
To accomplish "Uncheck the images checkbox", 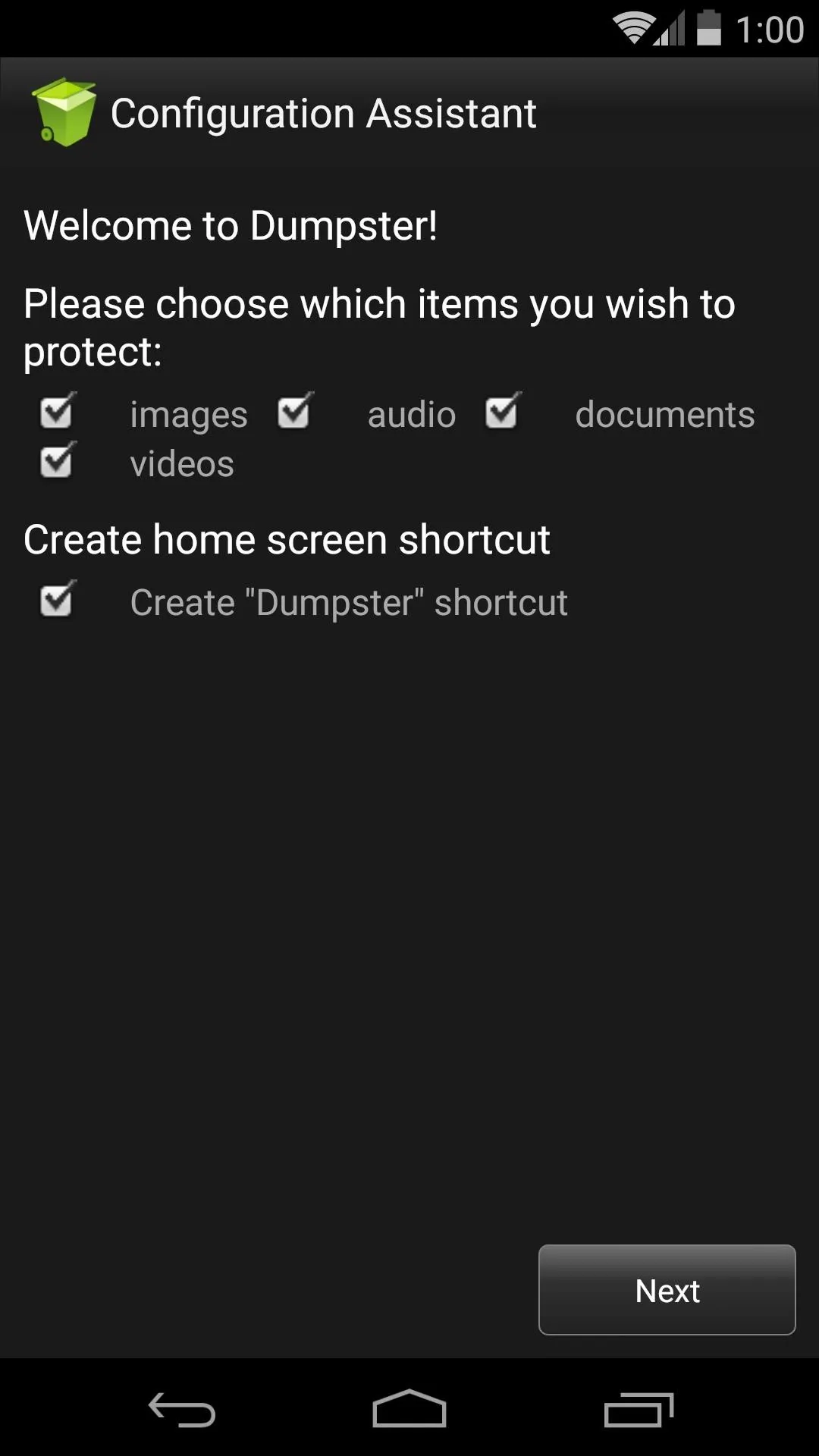I will tap(57, 413).
